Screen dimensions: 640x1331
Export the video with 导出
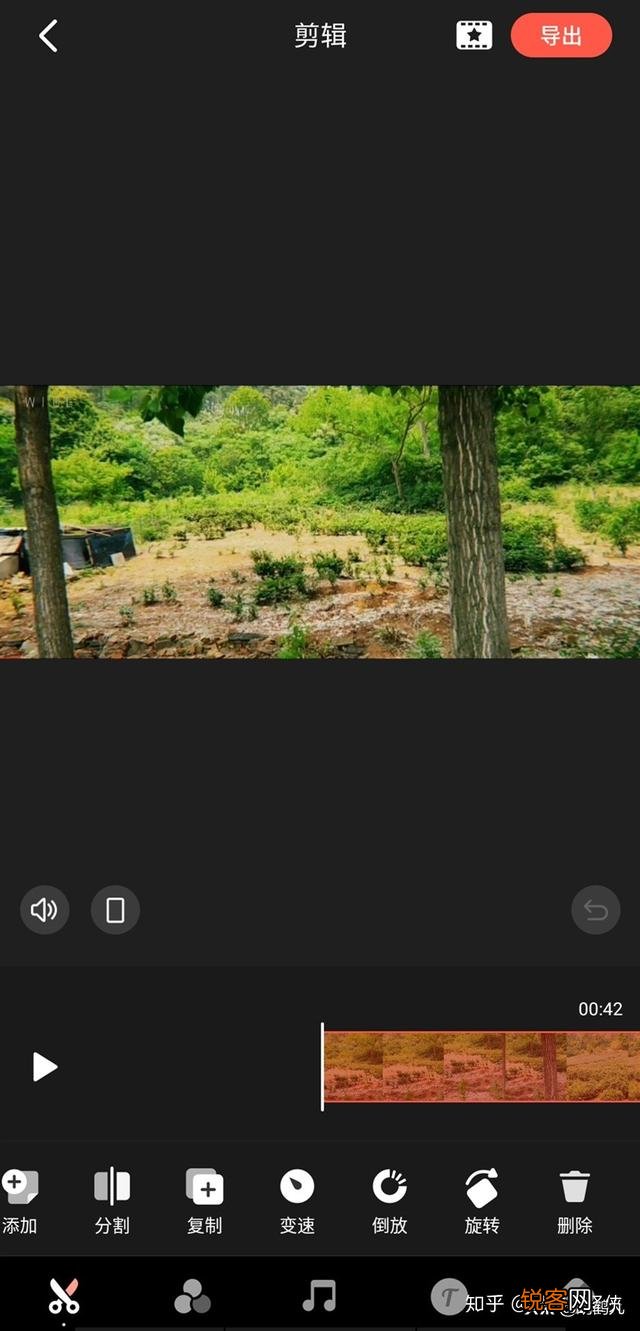pyautogui.click(x=561, y=36)
